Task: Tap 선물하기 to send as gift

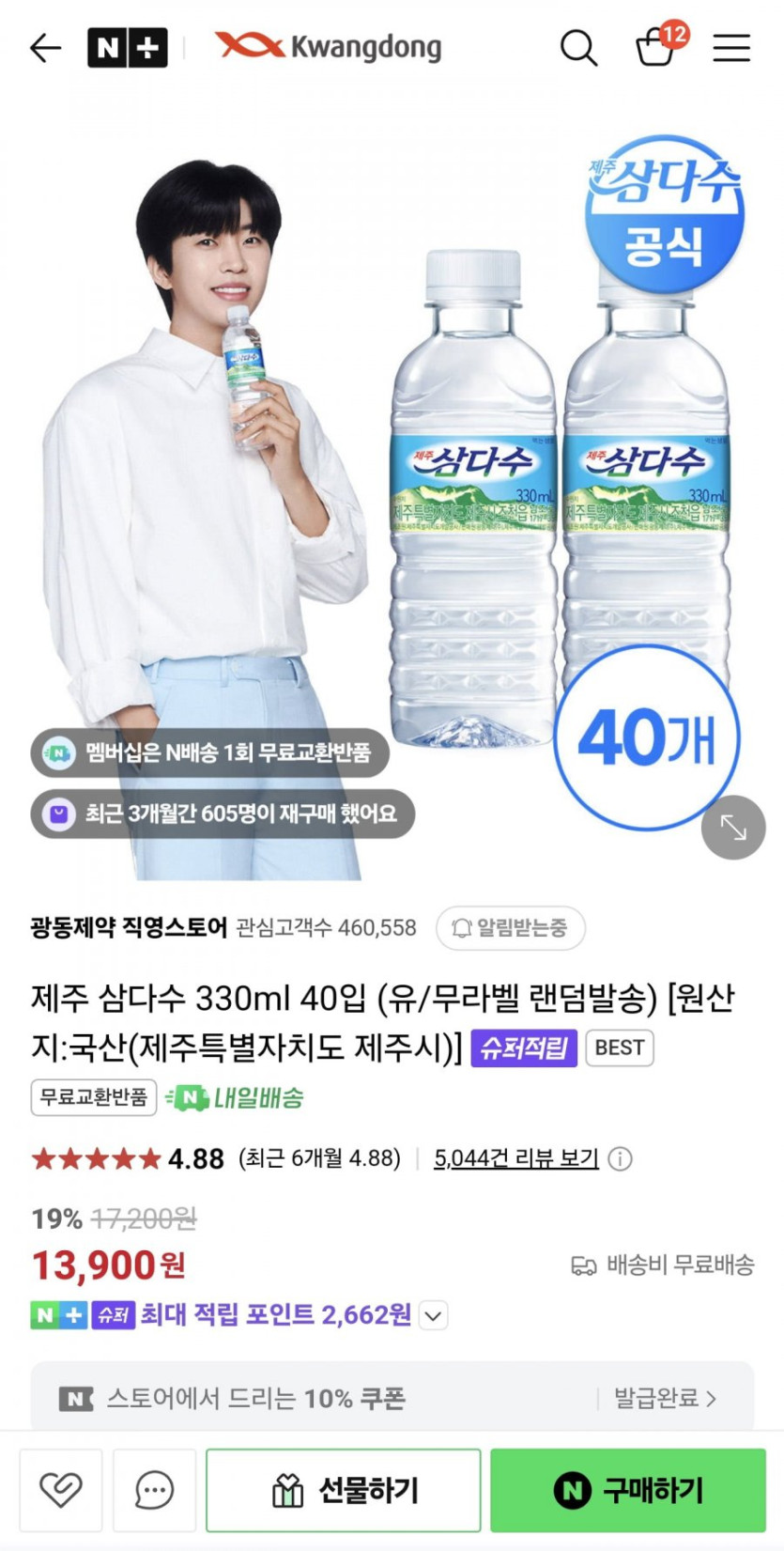Action: click(344, 1489)
